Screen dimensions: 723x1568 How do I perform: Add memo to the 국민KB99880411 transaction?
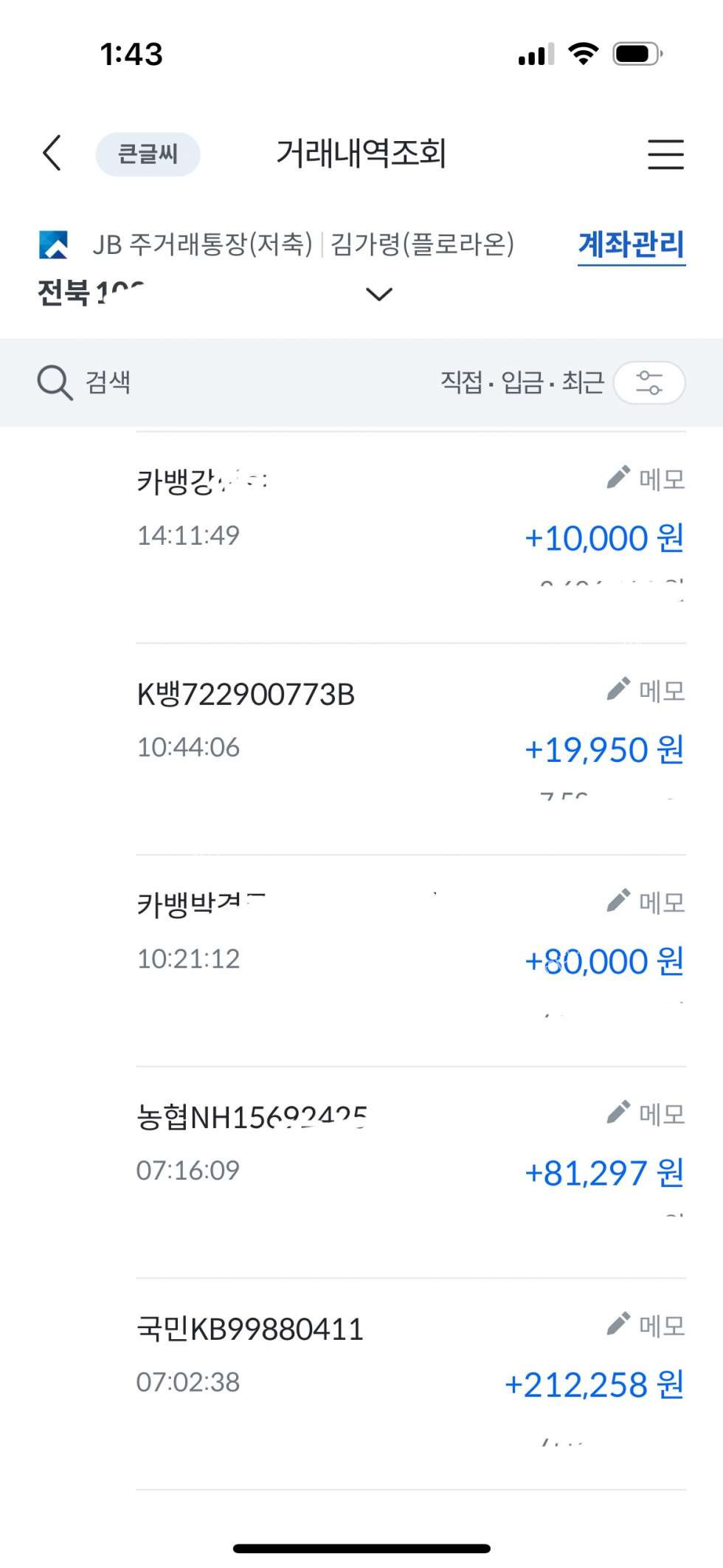click(646, 1326)
